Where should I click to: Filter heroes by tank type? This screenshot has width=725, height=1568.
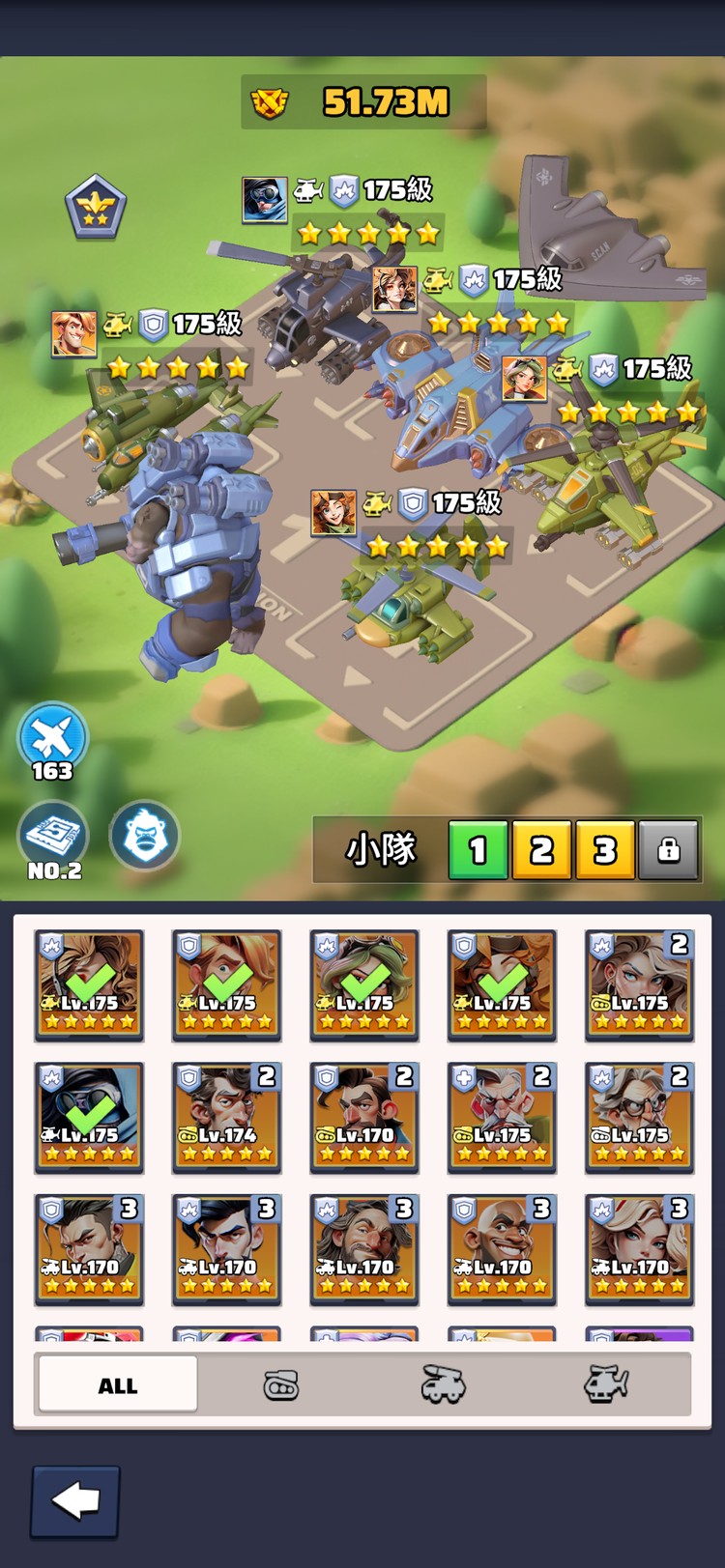281,1385
